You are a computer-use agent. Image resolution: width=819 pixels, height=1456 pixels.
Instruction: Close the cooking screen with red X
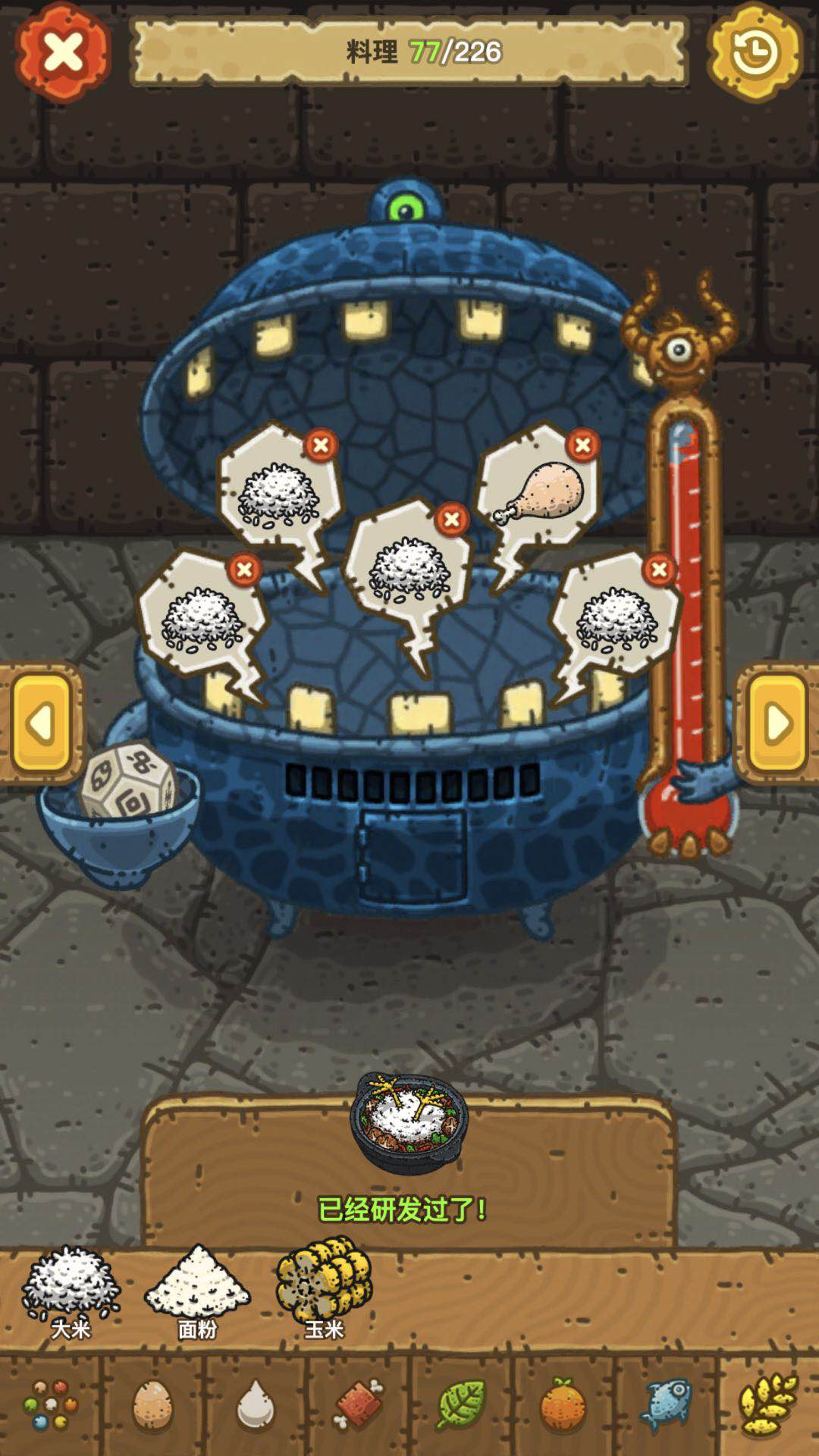(64, 53)
